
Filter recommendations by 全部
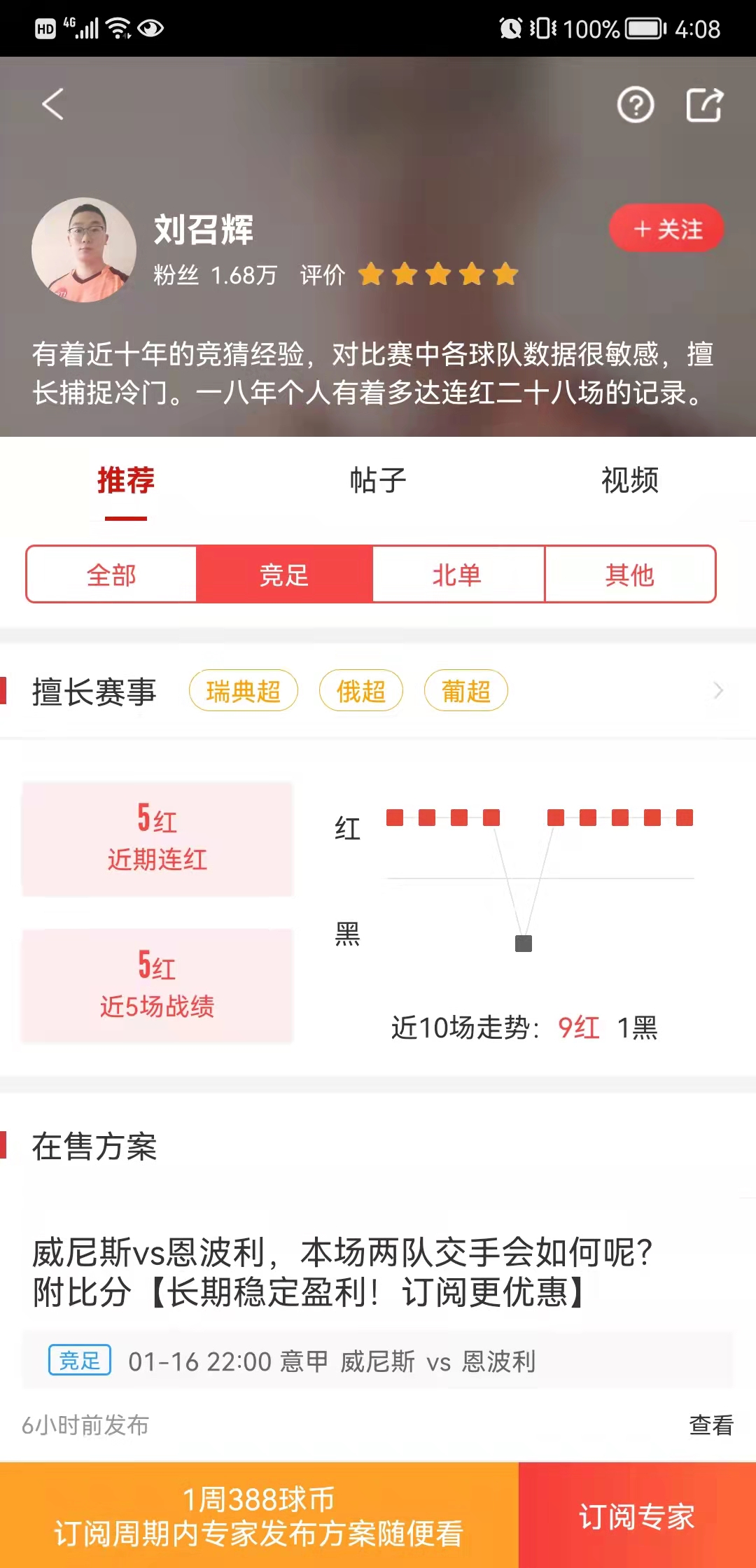pyautogui.click(x=111, y=575)
